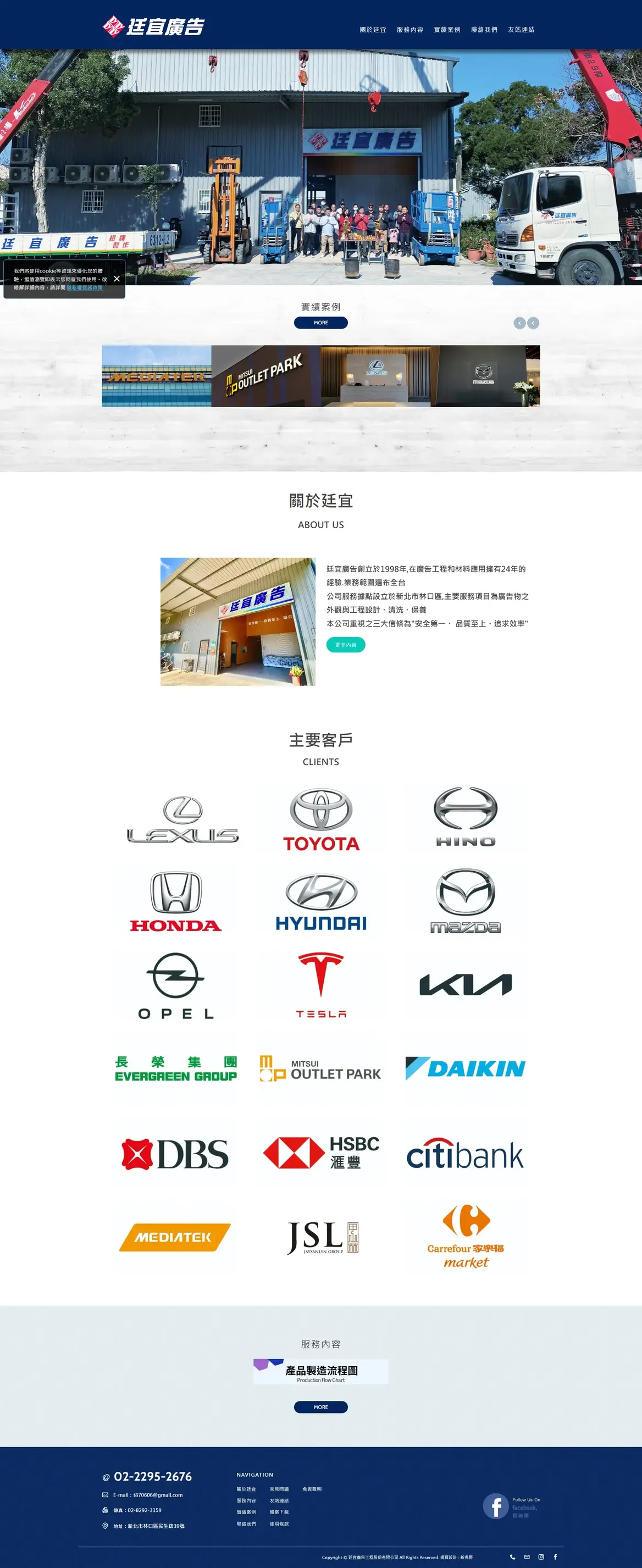Image resolution: width=642 pixels, height=1568 pixels.
Task: Open 聯絡我們 in the top menu
Action: 484,29
